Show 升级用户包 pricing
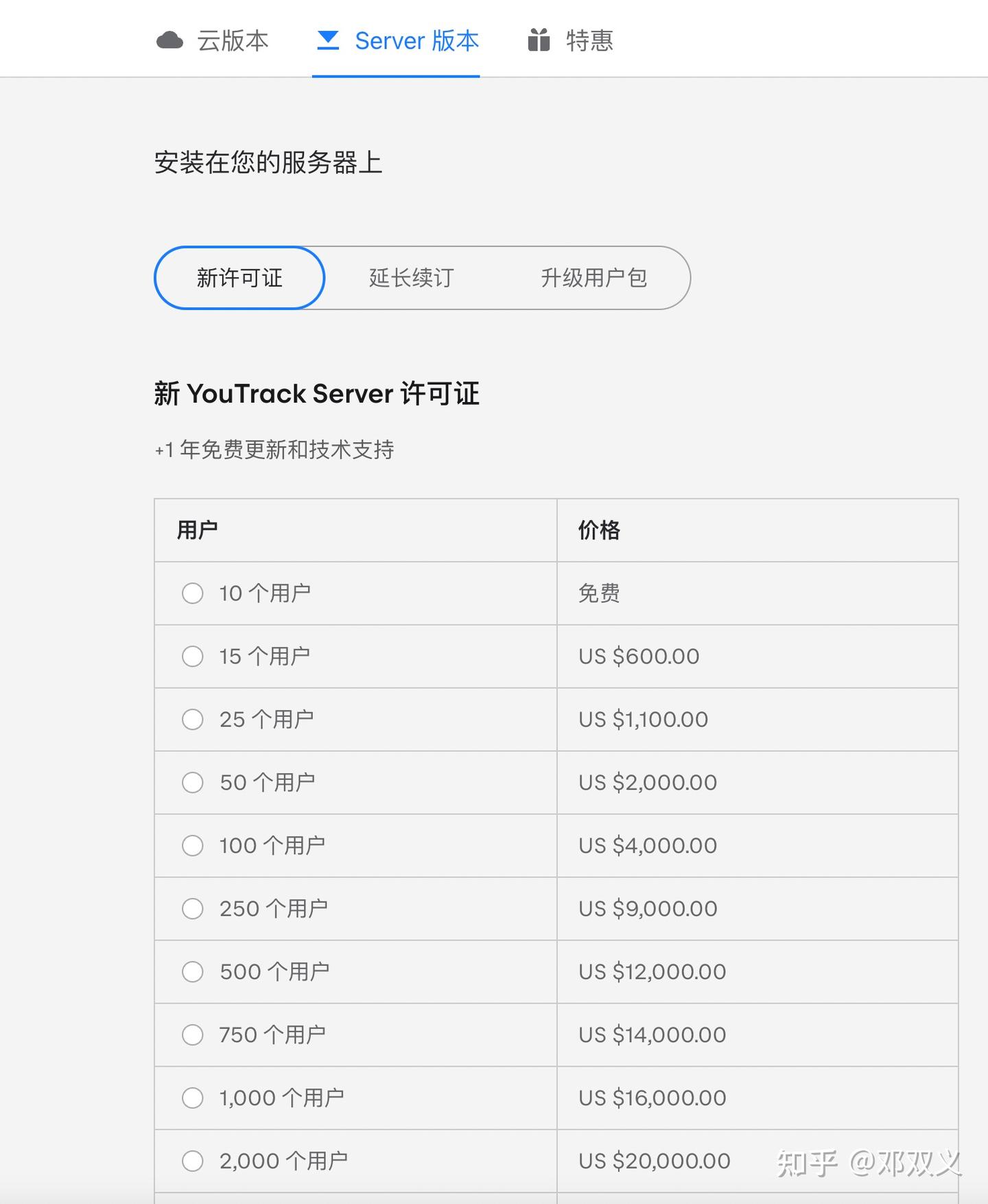Image resolution: width=988 pixels, height=1204 pixels. click(593, 278)
